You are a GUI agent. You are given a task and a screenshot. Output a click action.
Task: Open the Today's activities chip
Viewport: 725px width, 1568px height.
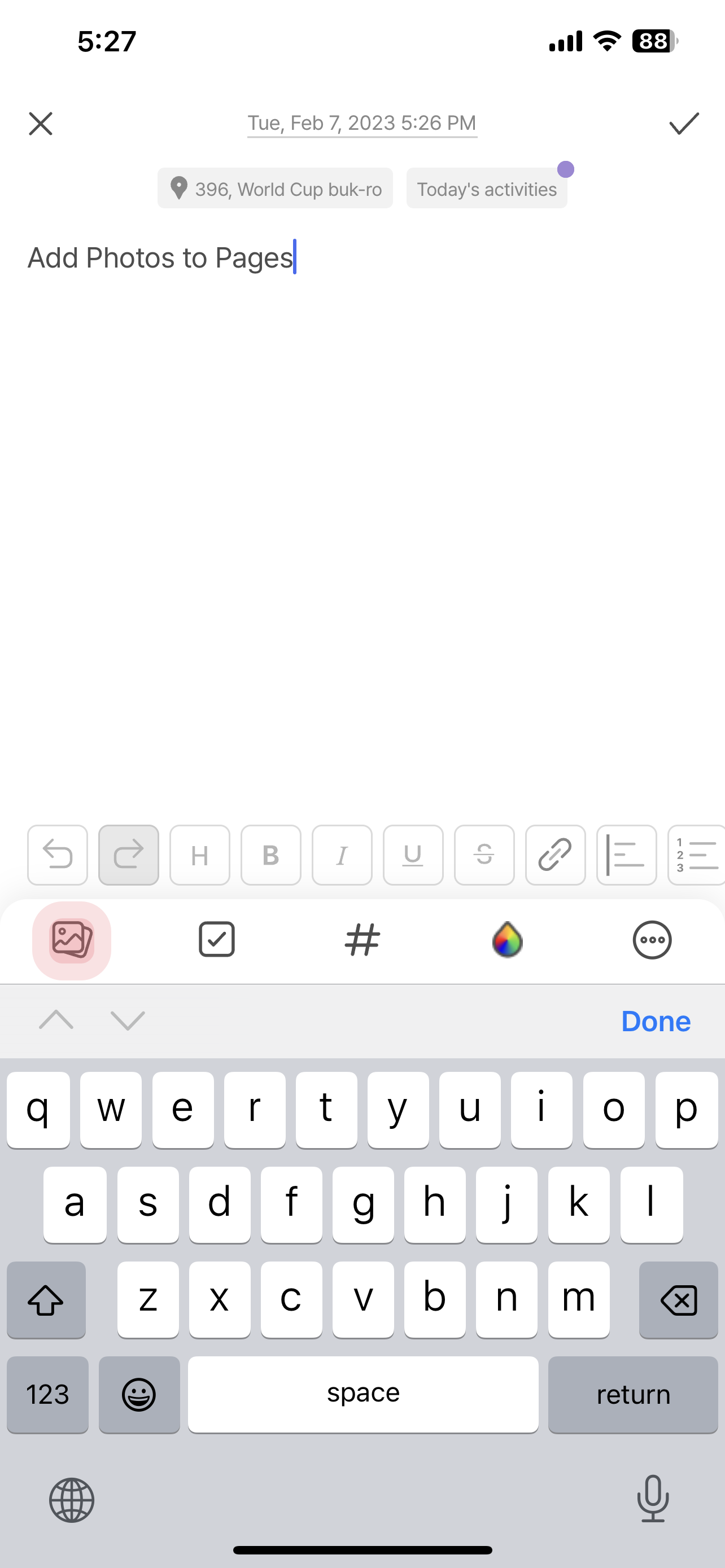486,189
